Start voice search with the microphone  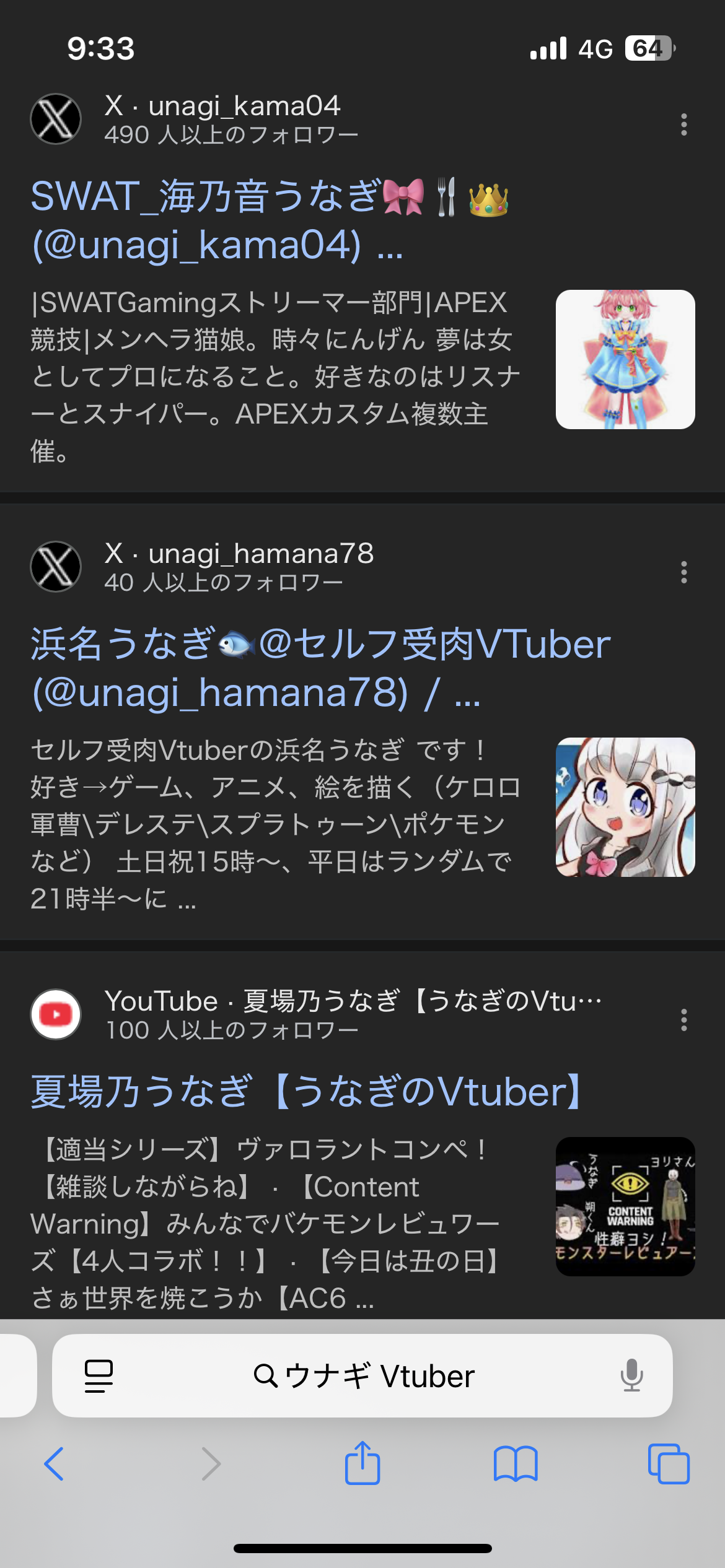click(x=631, y=1376)
